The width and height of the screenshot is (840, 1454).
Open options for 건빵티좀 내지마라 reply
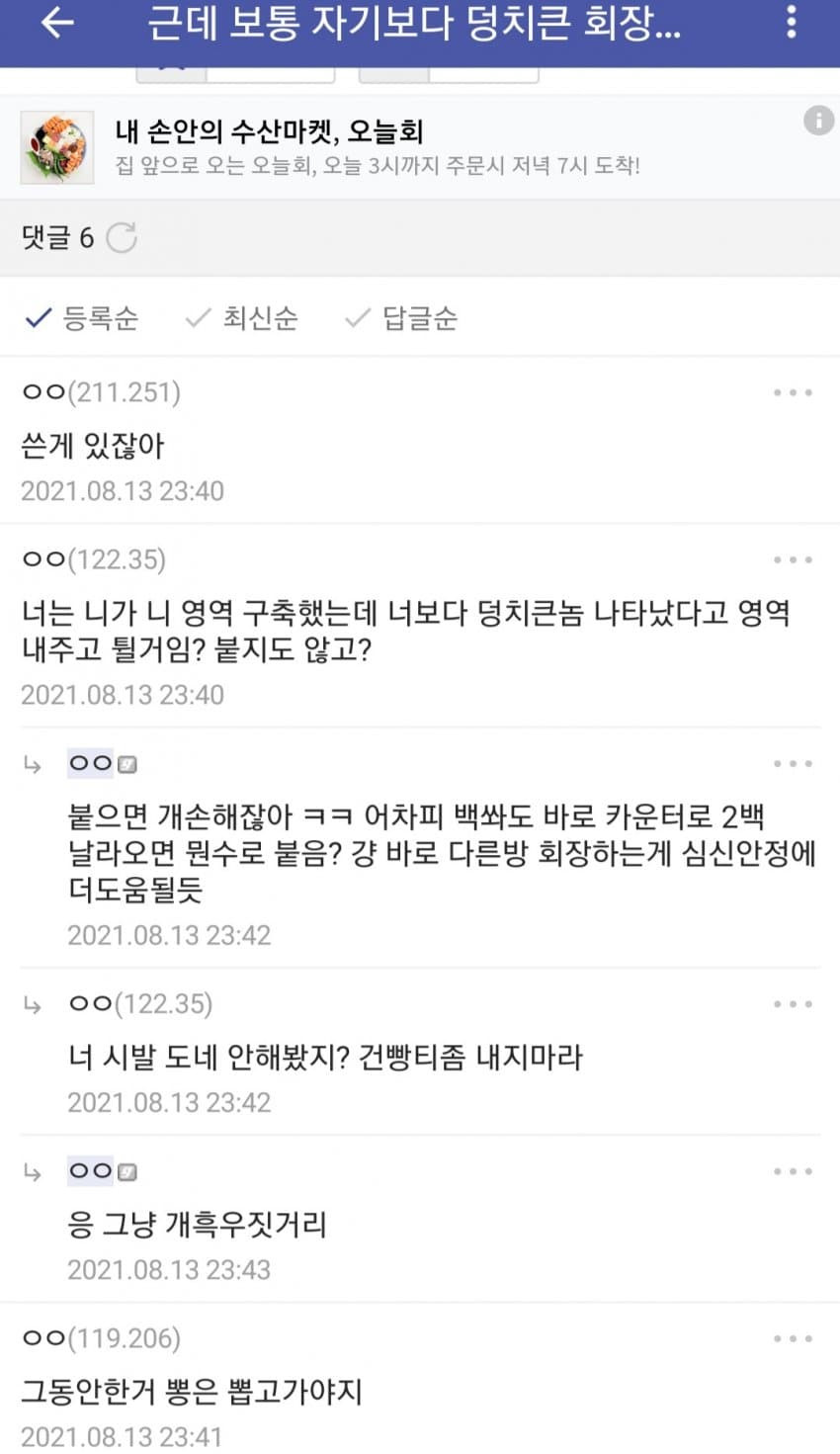coord(793,1004)
